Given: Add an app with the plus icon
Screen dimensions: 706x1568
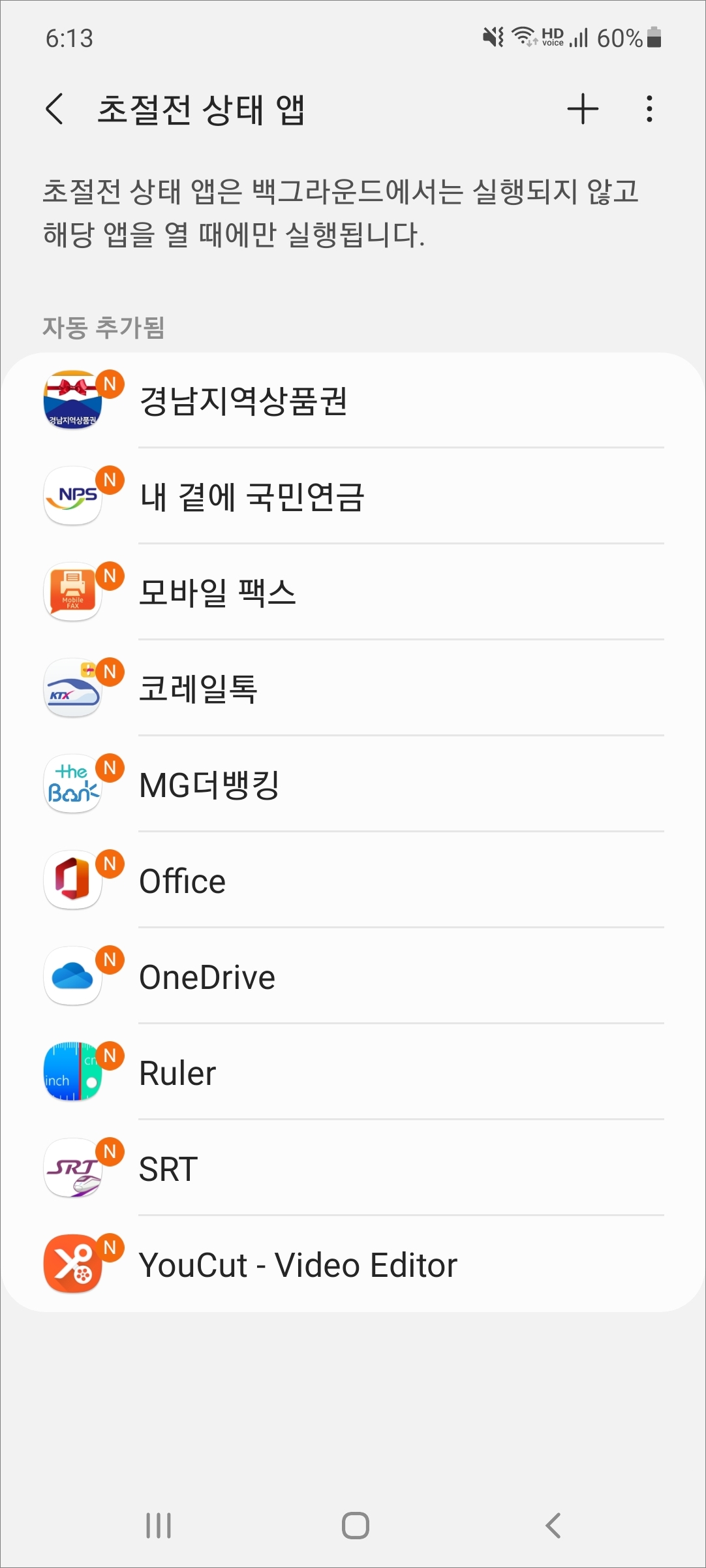Looking at the screenshot, I should click(583, 109).
